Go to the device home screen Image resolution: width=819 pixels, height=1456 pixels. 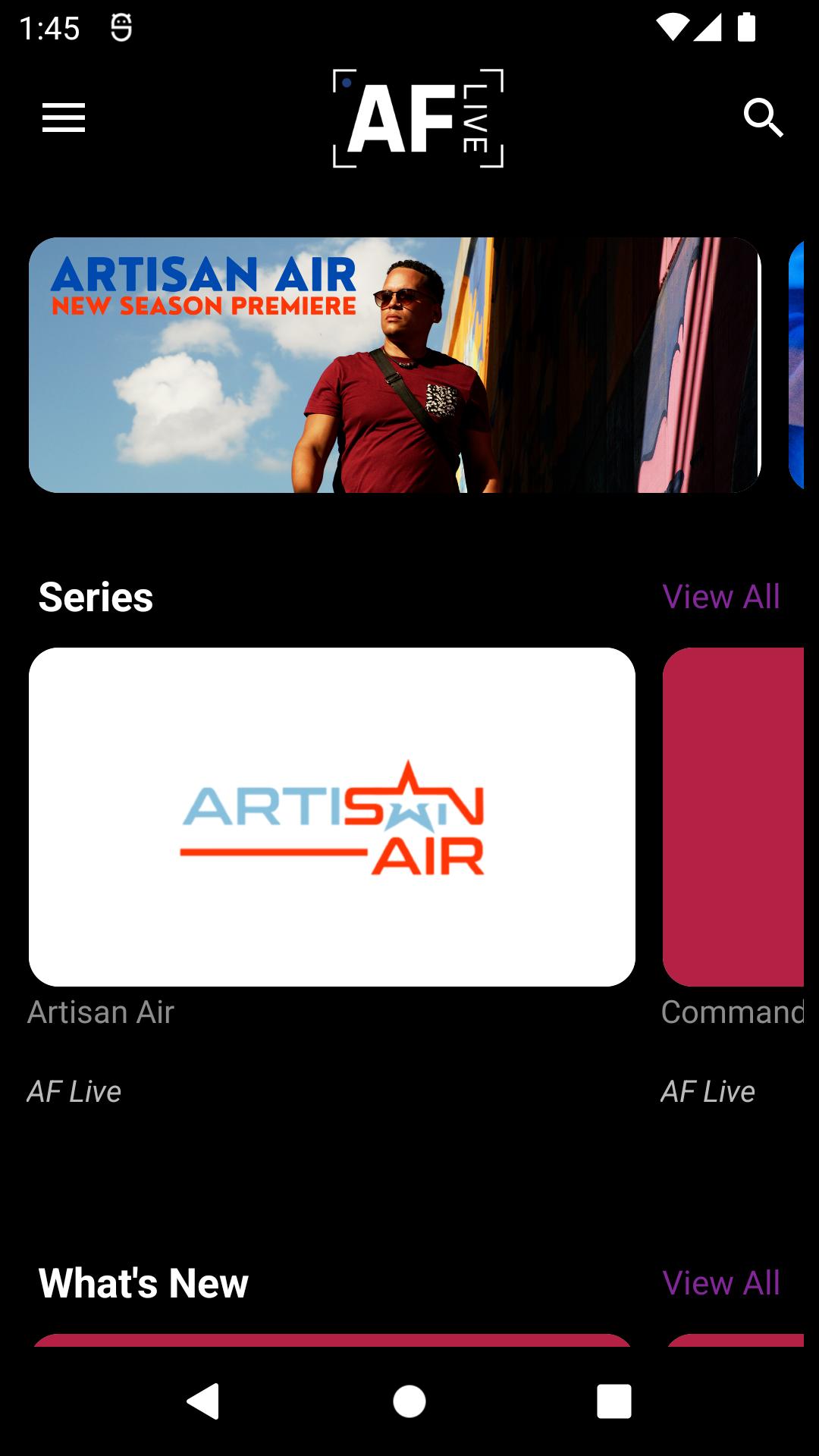point(409,1401)
